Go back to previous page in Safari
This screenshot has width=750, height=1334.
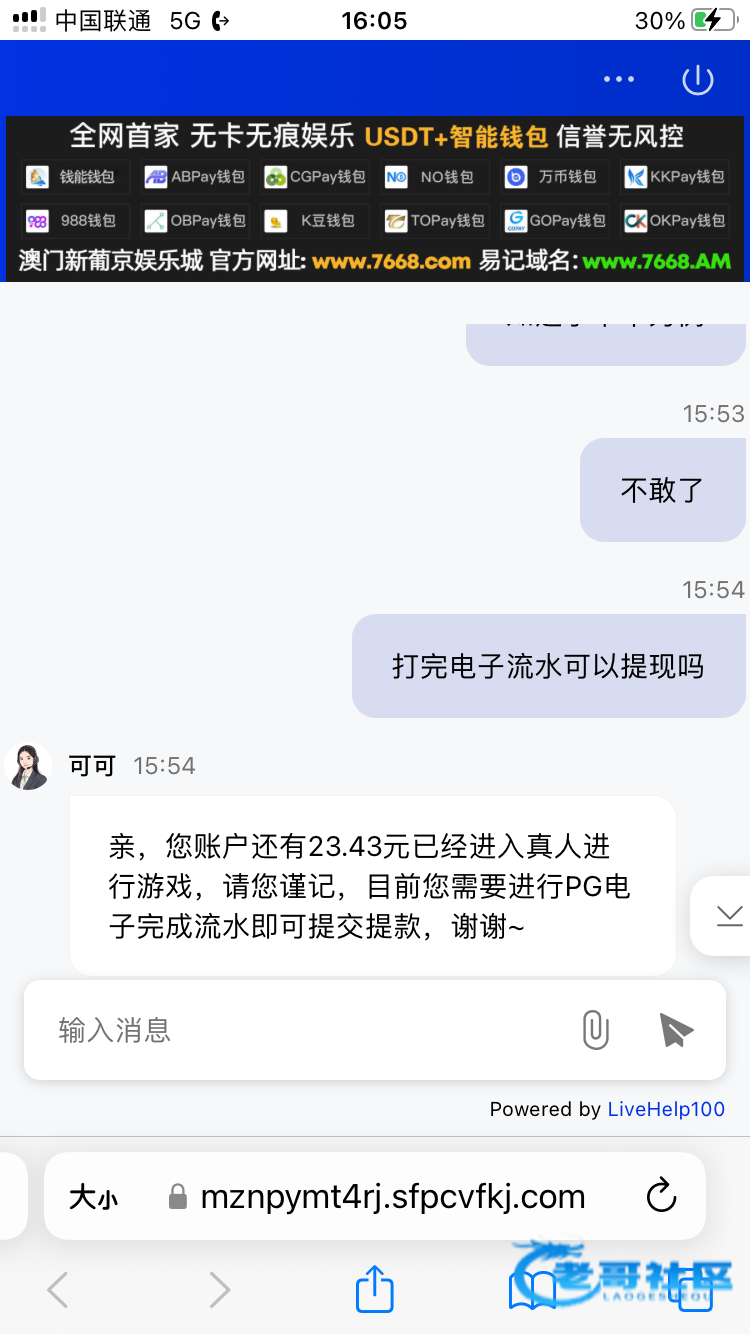(58, 1290)
